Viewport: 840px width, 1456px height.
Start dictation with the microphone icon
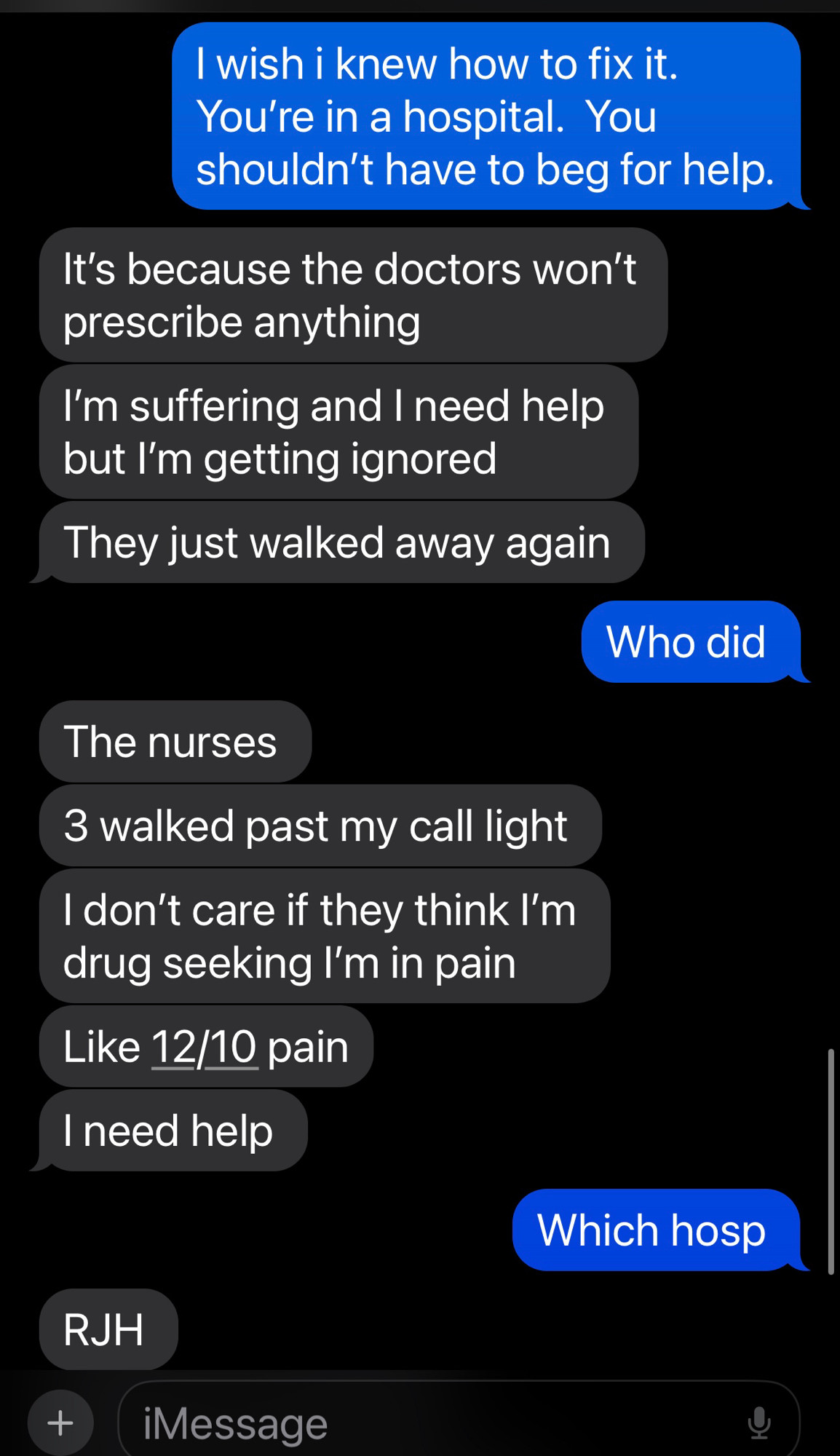tap(759, 1423)
